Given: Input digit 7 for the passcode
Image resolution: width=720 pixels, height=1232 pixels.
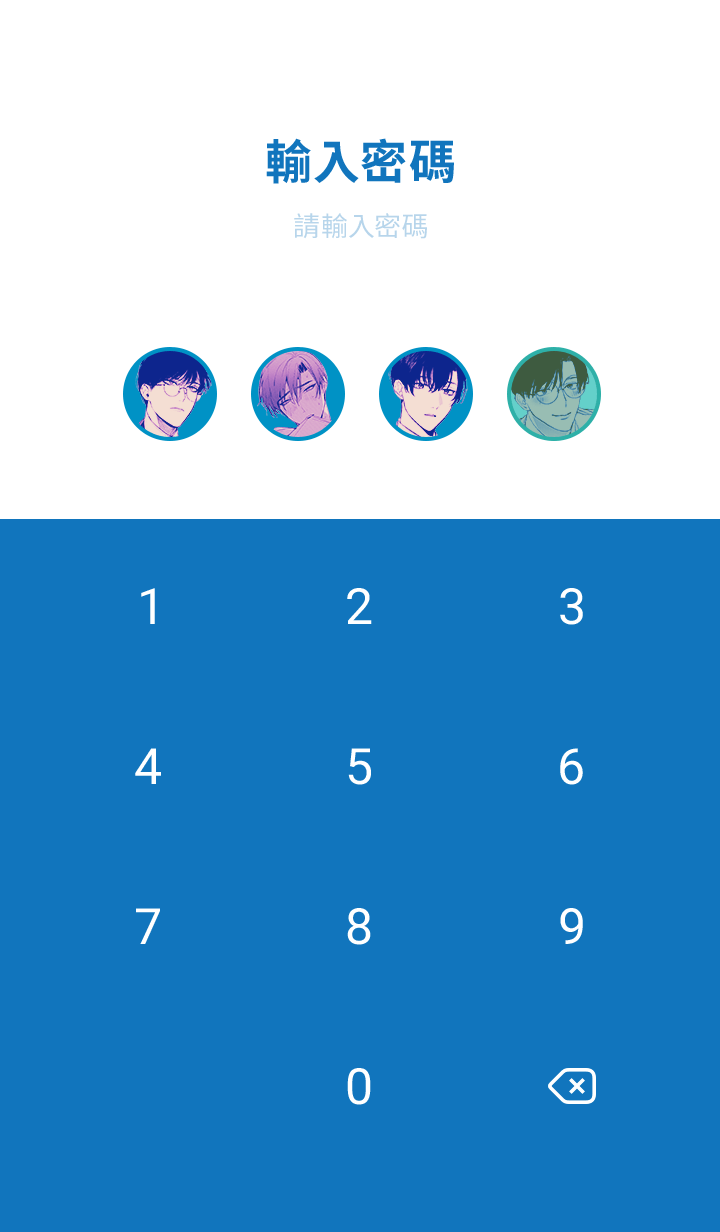Looking at the screenshot, I should (x=148, y=927).
